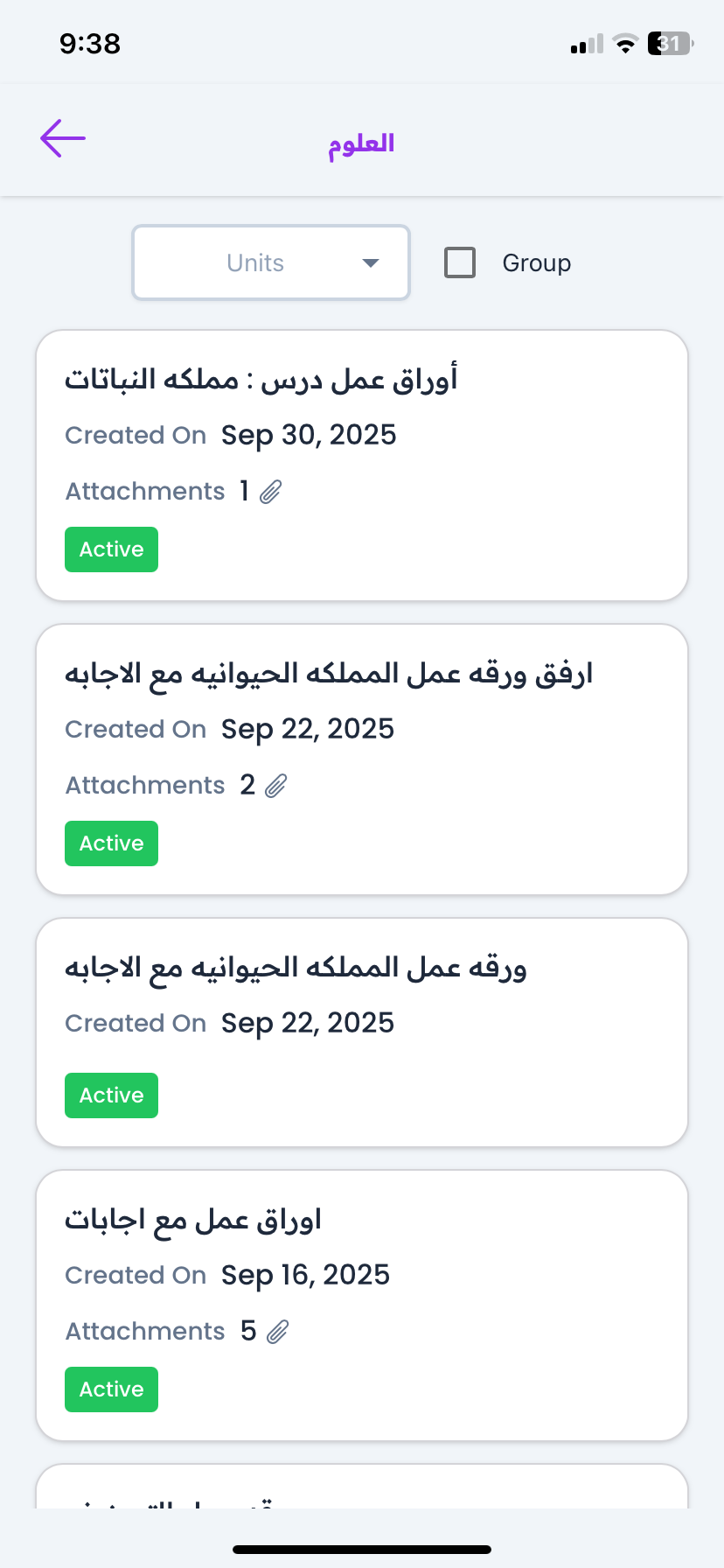
Task: Go back using the purple arrow
Action: tap(63, 138)
